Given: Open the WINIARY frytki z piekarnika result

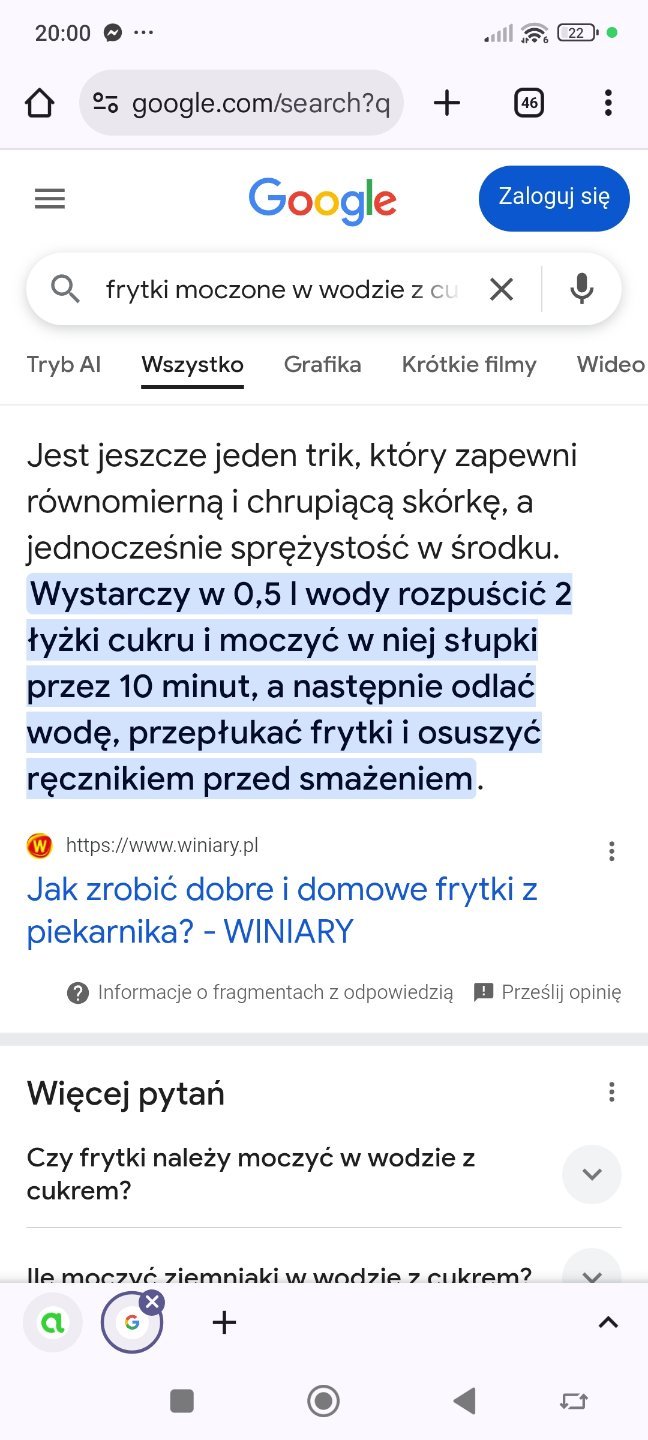Looking at the screenshot, I should 282,910.
